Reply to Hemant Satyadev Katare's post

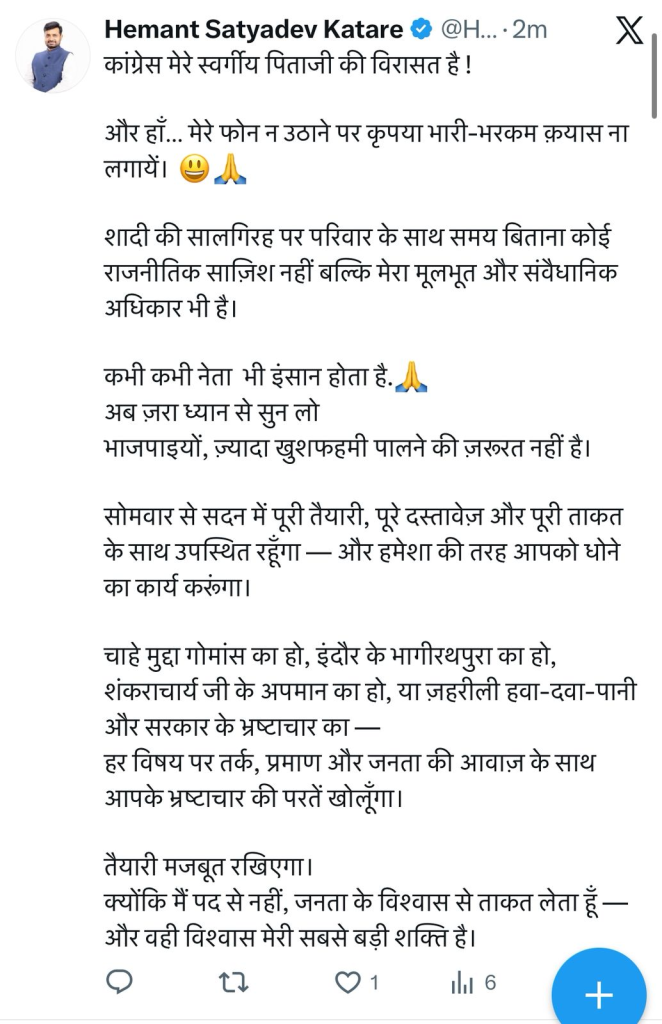coord(119,983)
